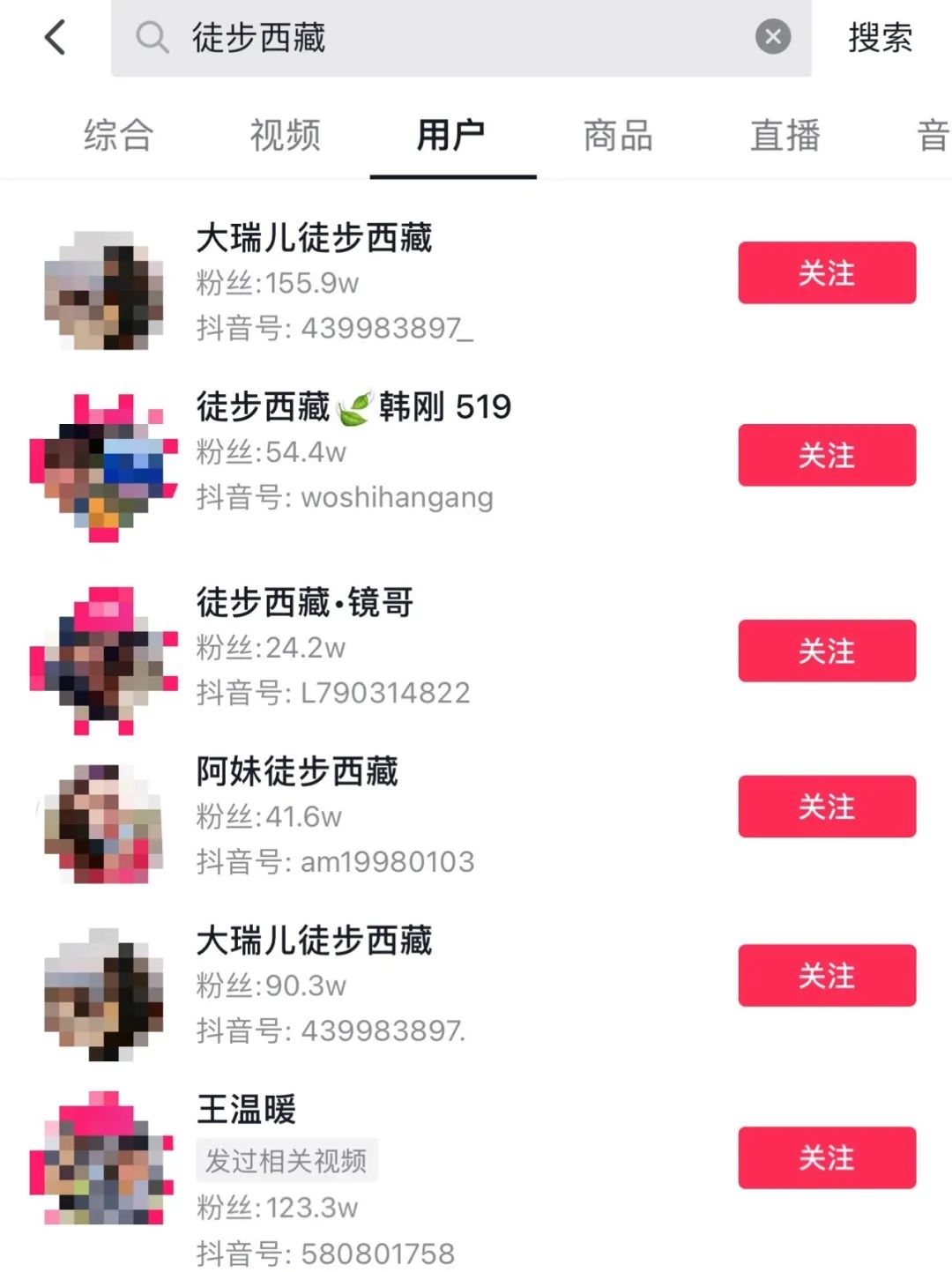Follow 徒步西藏·镜哥

click(x=826, y=651)
